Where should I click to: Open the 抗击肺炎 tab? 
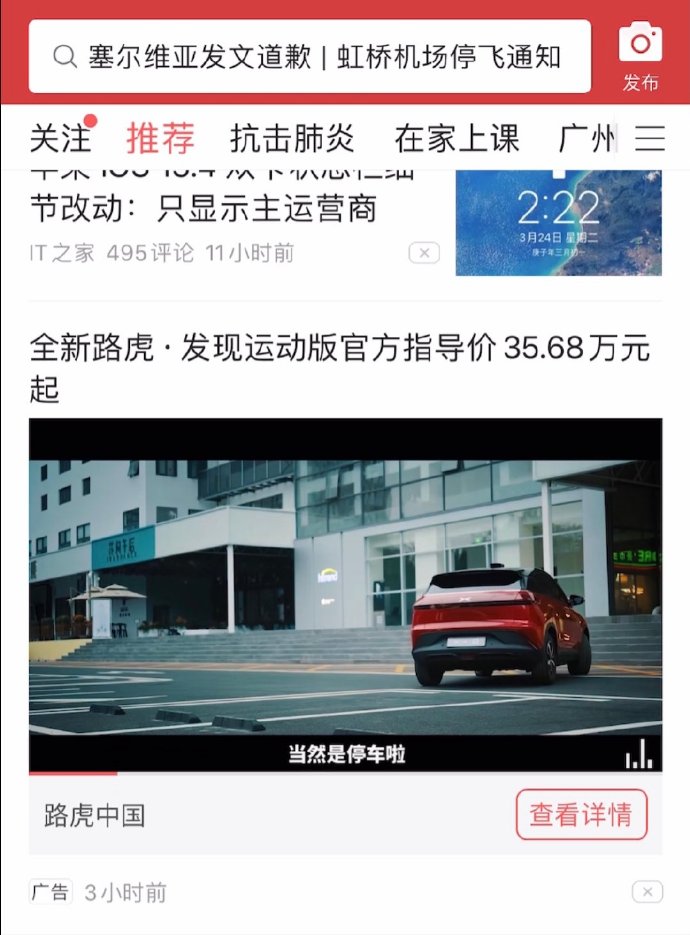coord(292,138)
